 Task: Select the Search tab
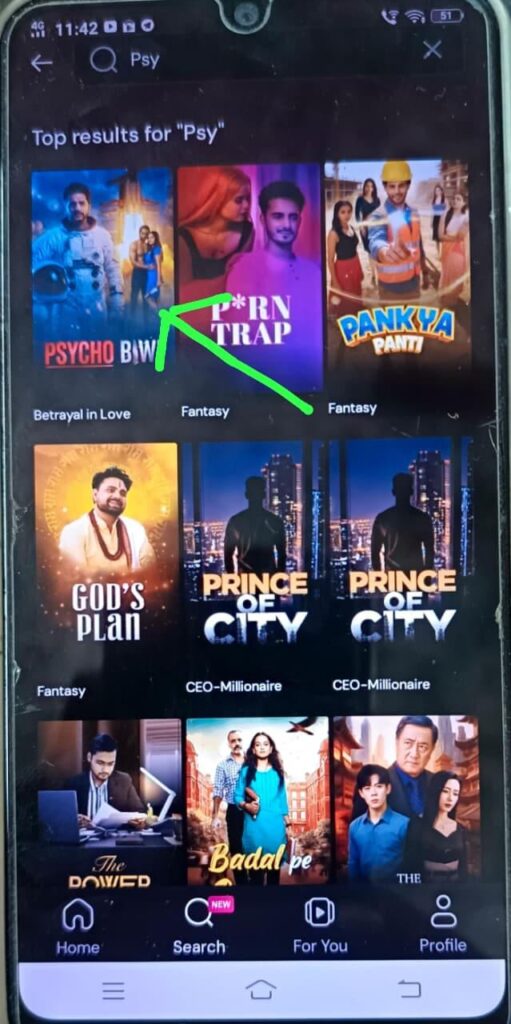tap(200, 927)
